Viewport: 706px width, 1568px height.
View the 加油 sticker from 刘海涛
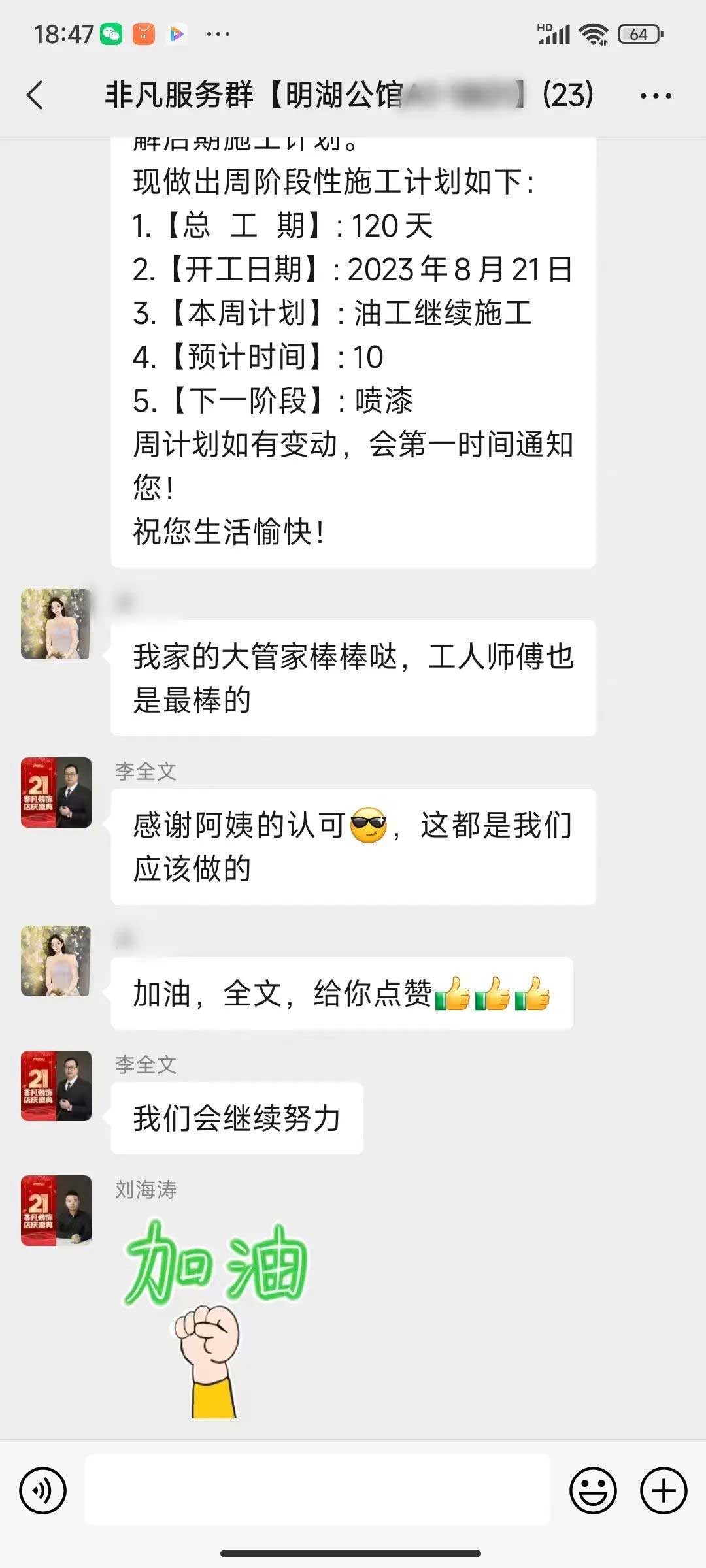point(216,1316)
